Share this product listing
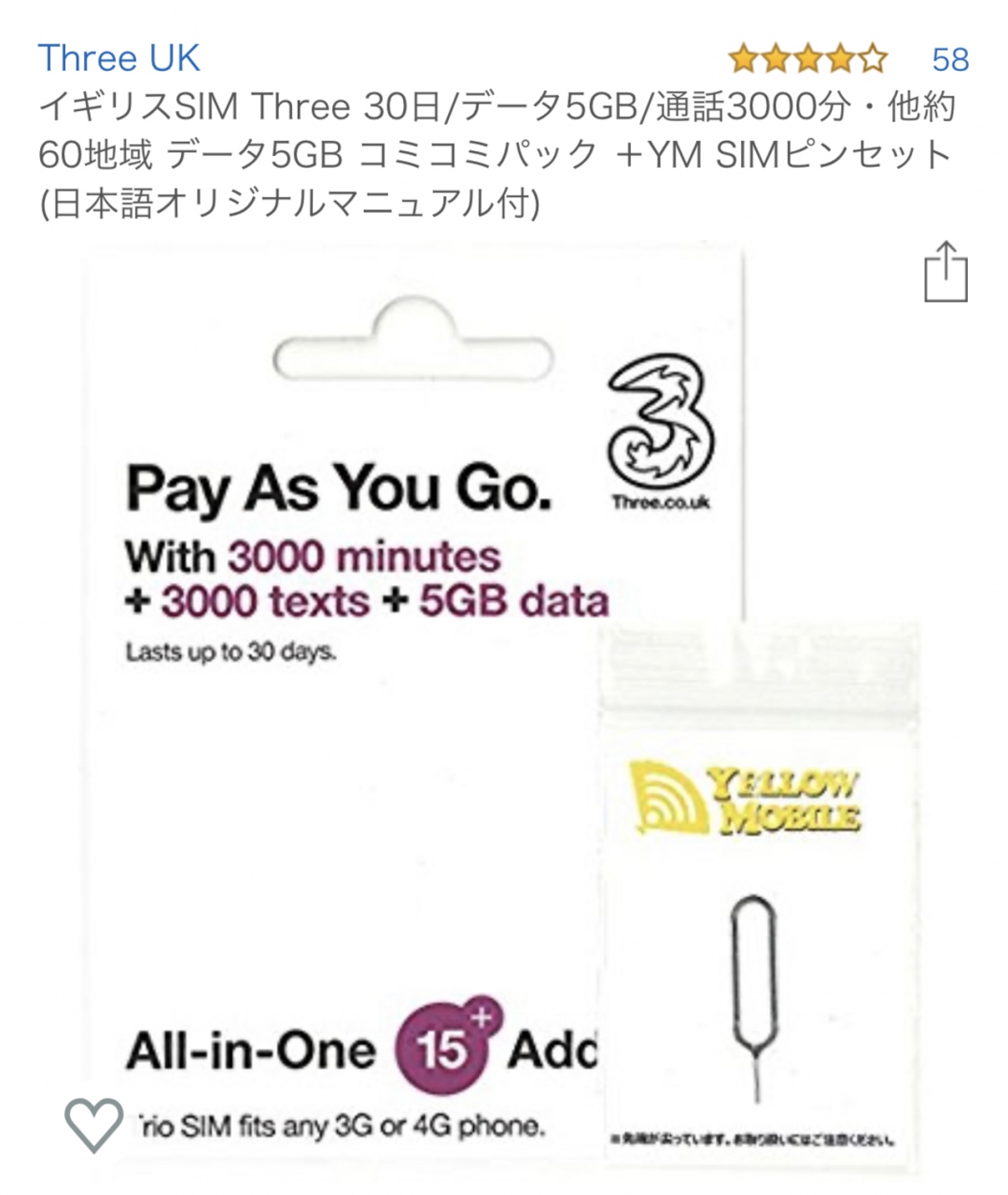Screen dimensions: 1008x1195 (x=945, y=272)
